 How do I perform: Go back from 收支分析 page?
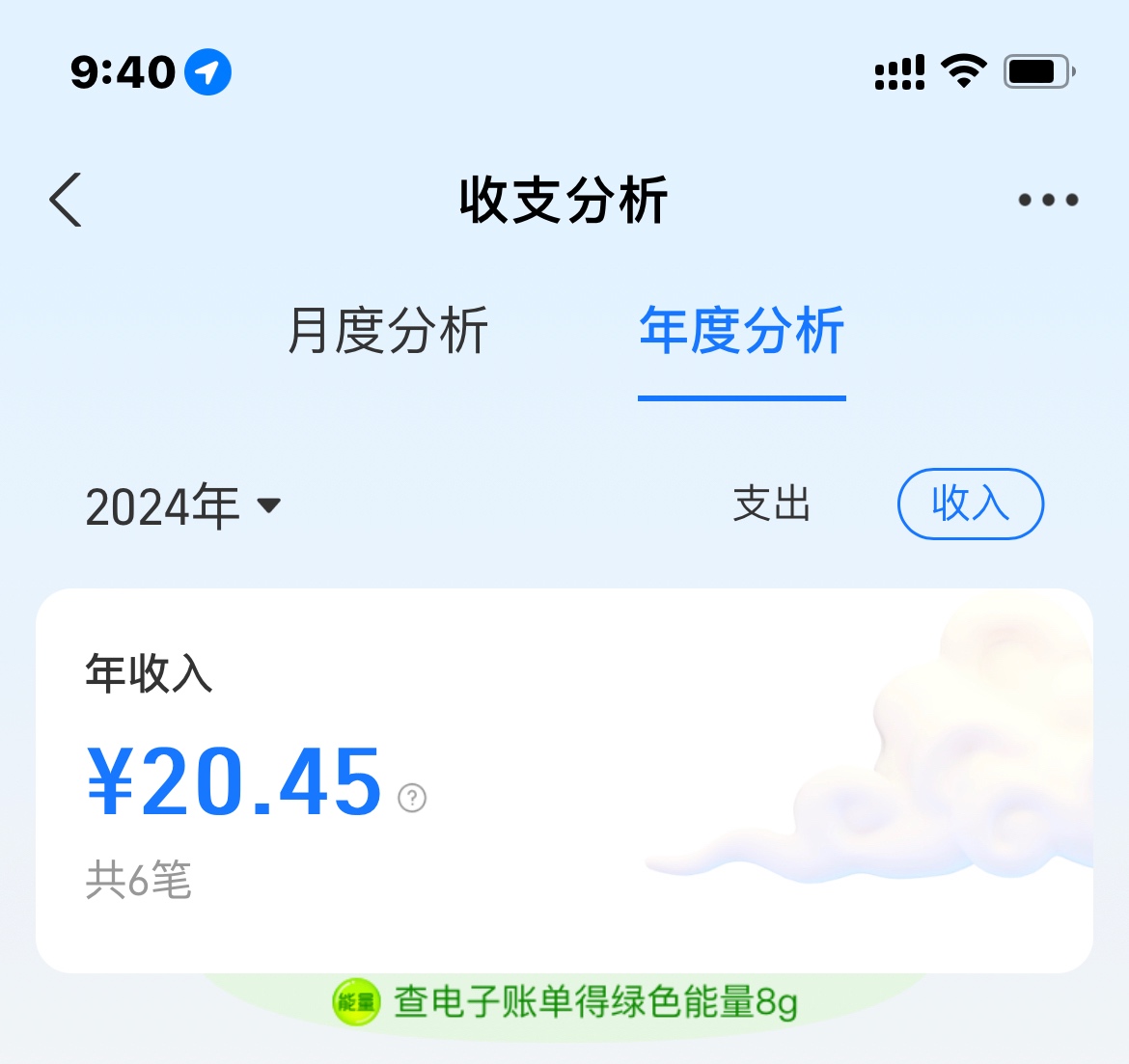[66, 200]
